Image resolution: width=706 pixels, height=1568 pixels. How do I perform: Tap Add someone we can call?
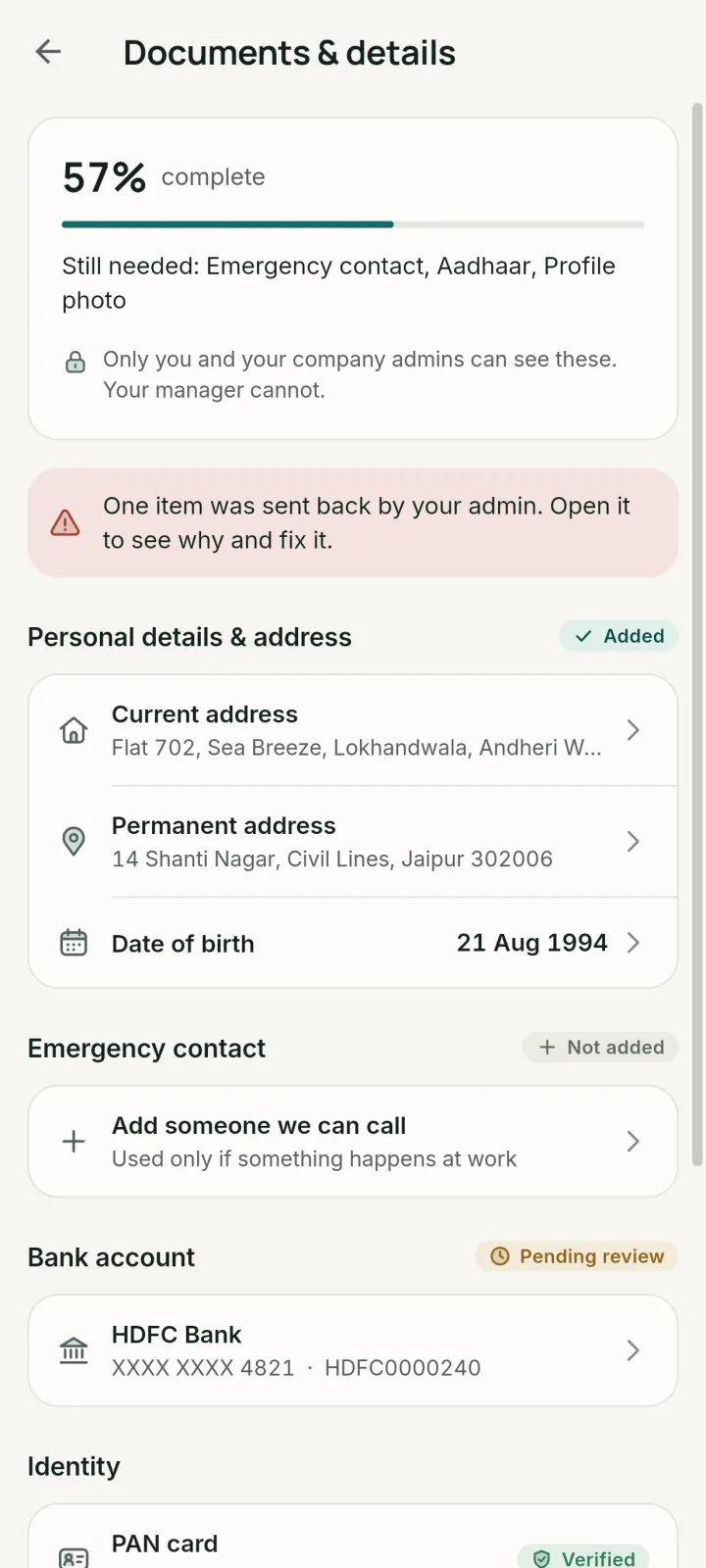click(x=353, y=1142)
